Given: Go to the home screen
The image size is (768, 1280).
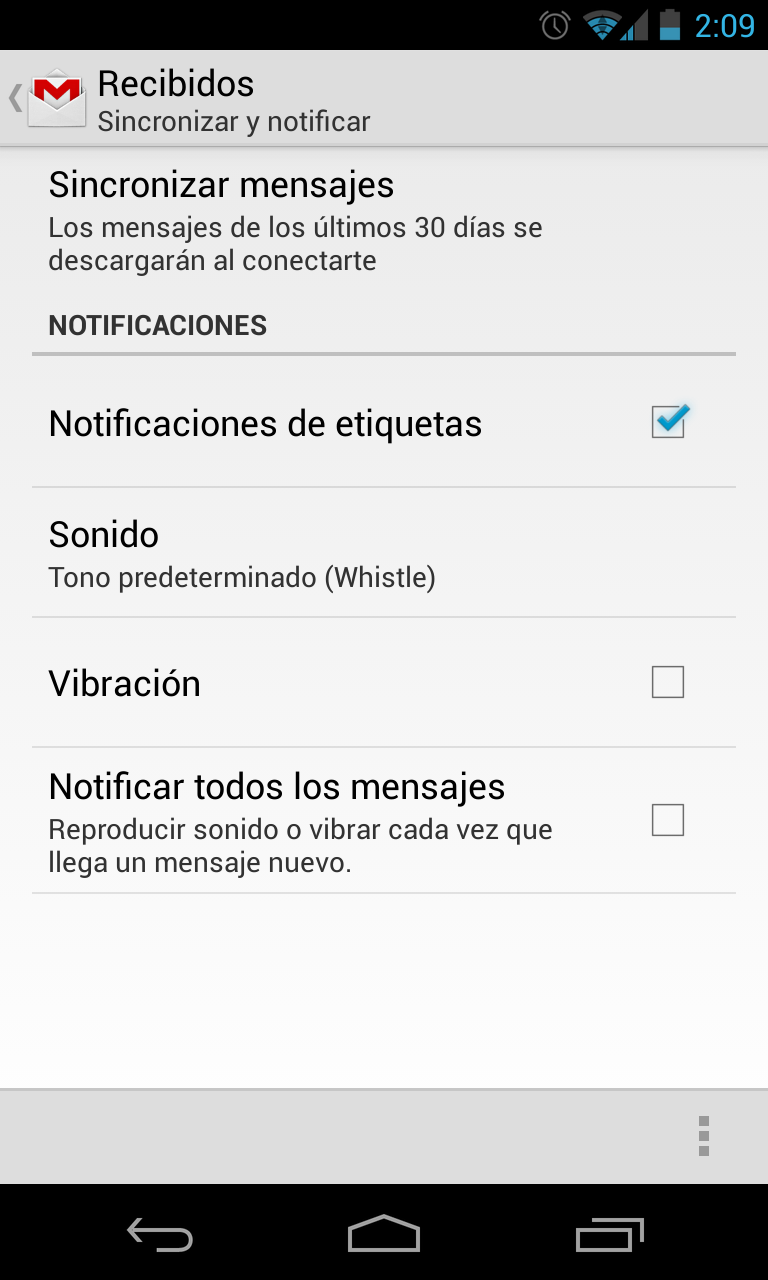Looking at the screenshot, I should tap(384, 1234).
